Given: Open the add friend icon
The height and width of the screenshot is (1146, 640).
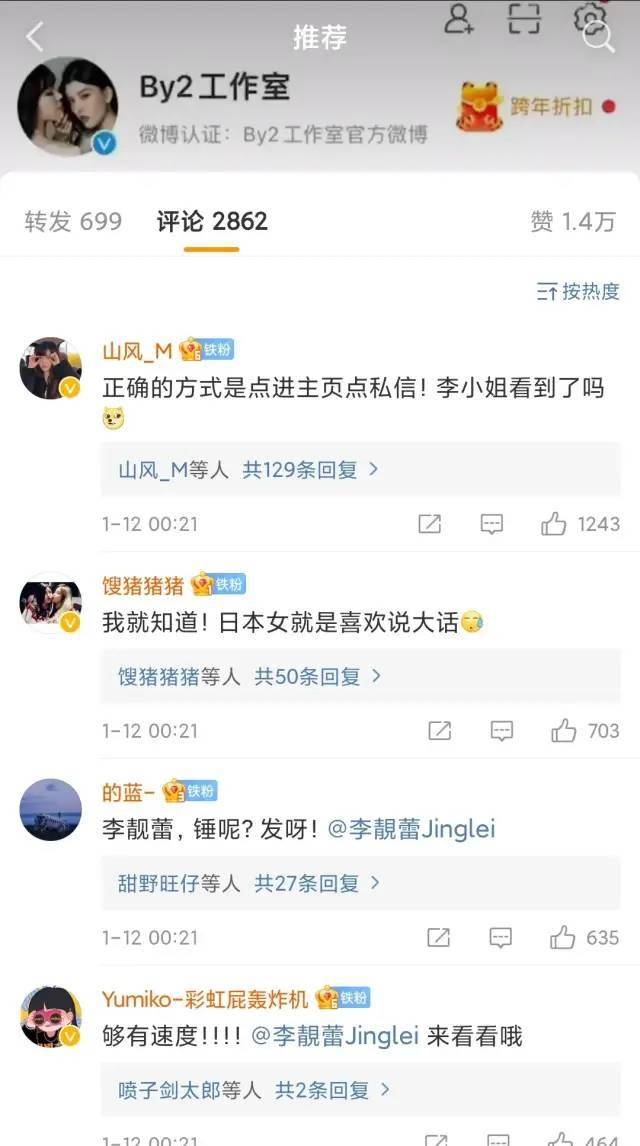Looking at the screenshot, I should point(459,18).
